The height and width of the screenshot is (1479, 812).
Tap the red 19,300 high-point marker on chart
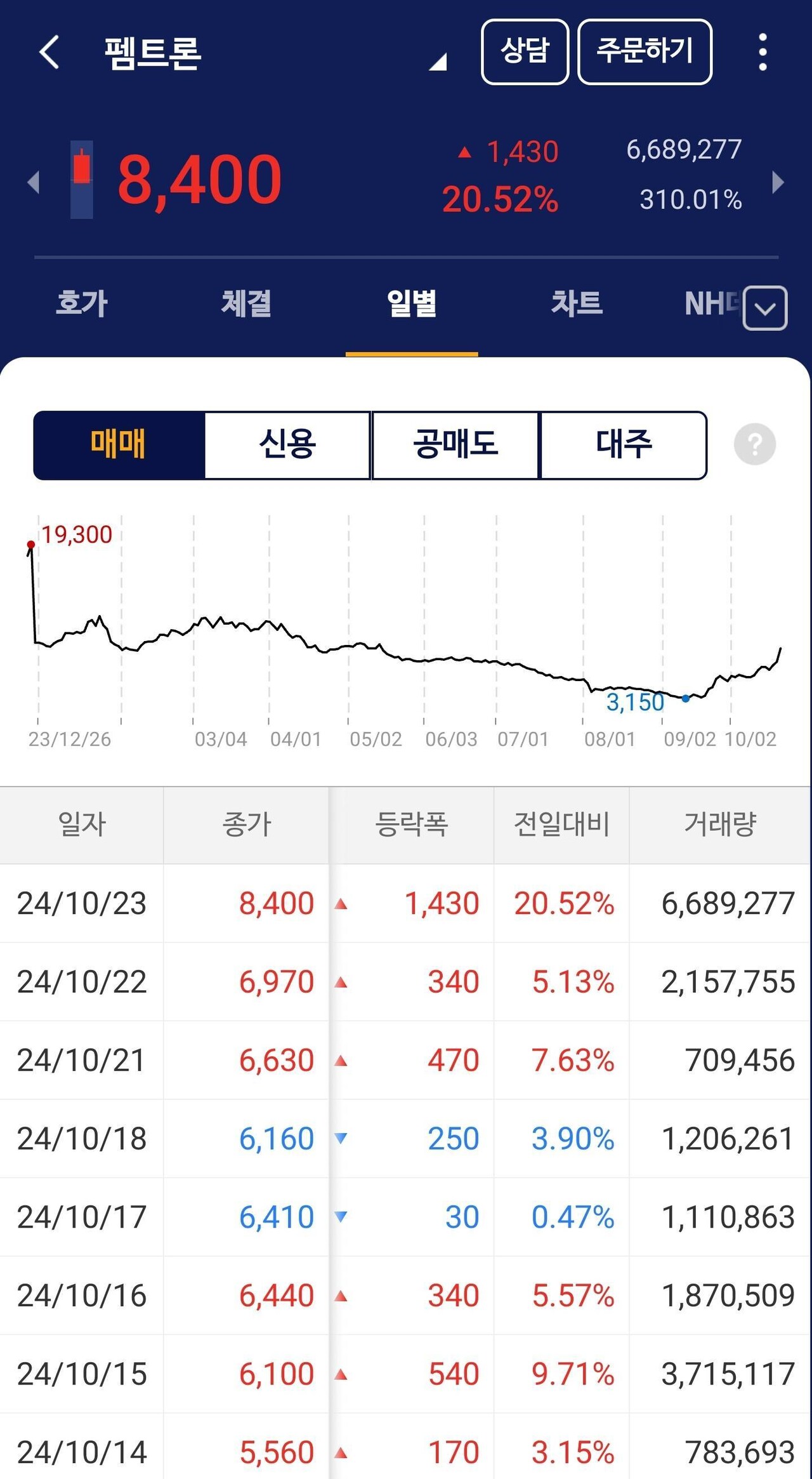click(x=30, y=544)
